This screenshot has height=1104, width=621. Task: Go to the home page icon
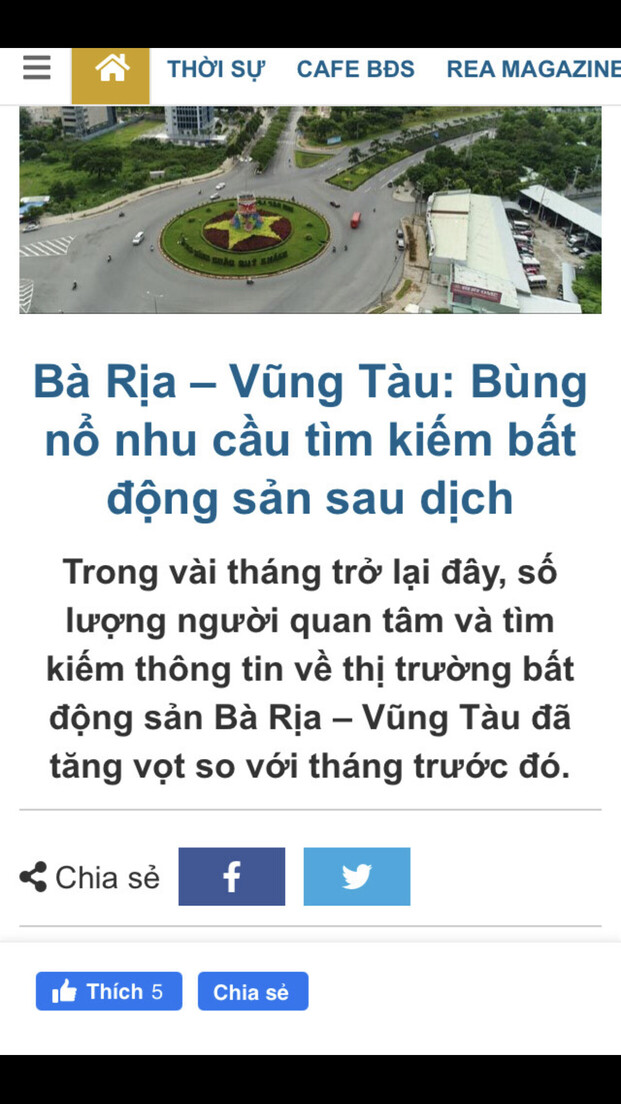(x=111, y=71)
